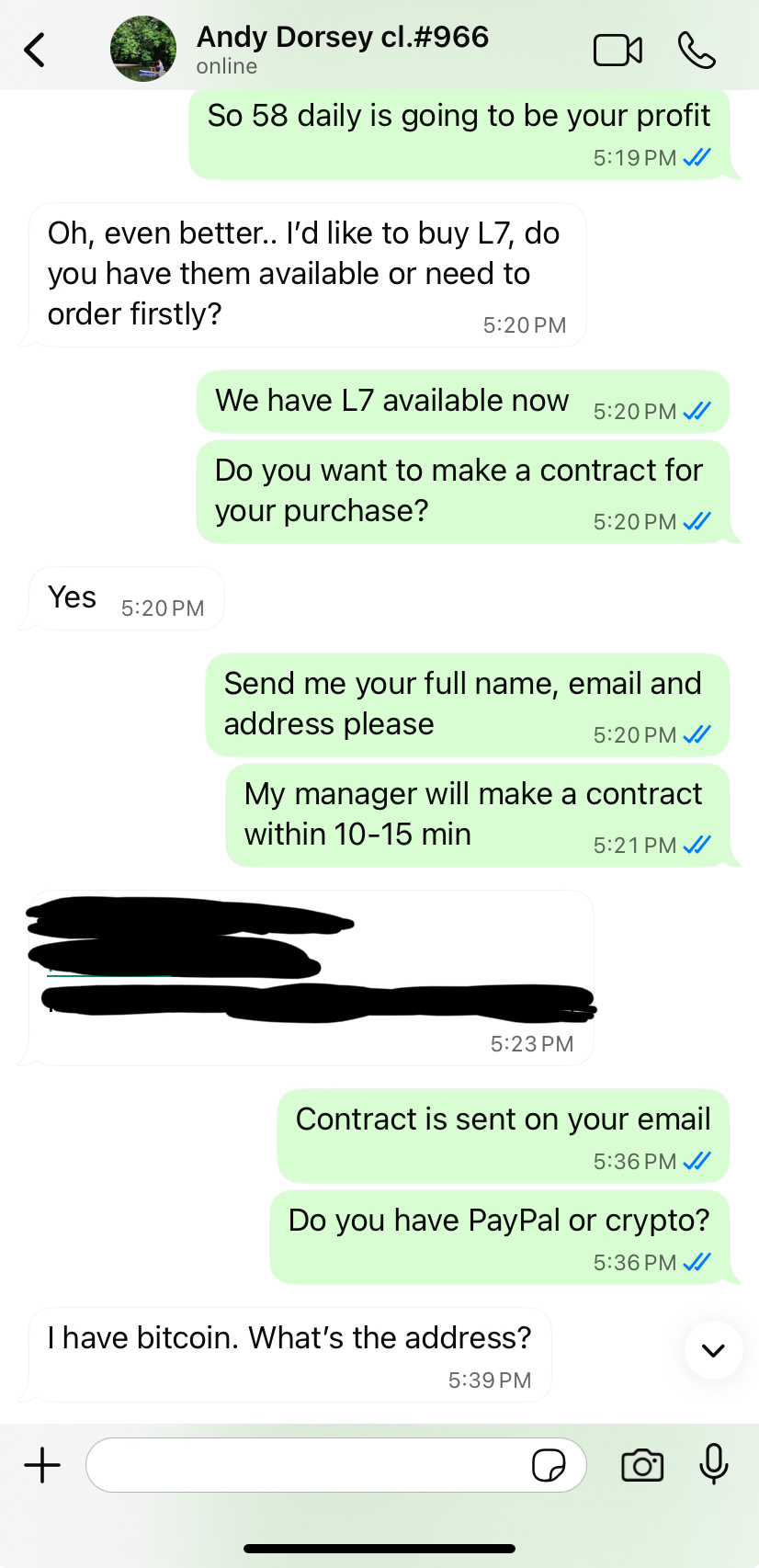The image size is (759, 1568).
Task: Start a video call with Andy Dorsey
Action: pos(617,50)
